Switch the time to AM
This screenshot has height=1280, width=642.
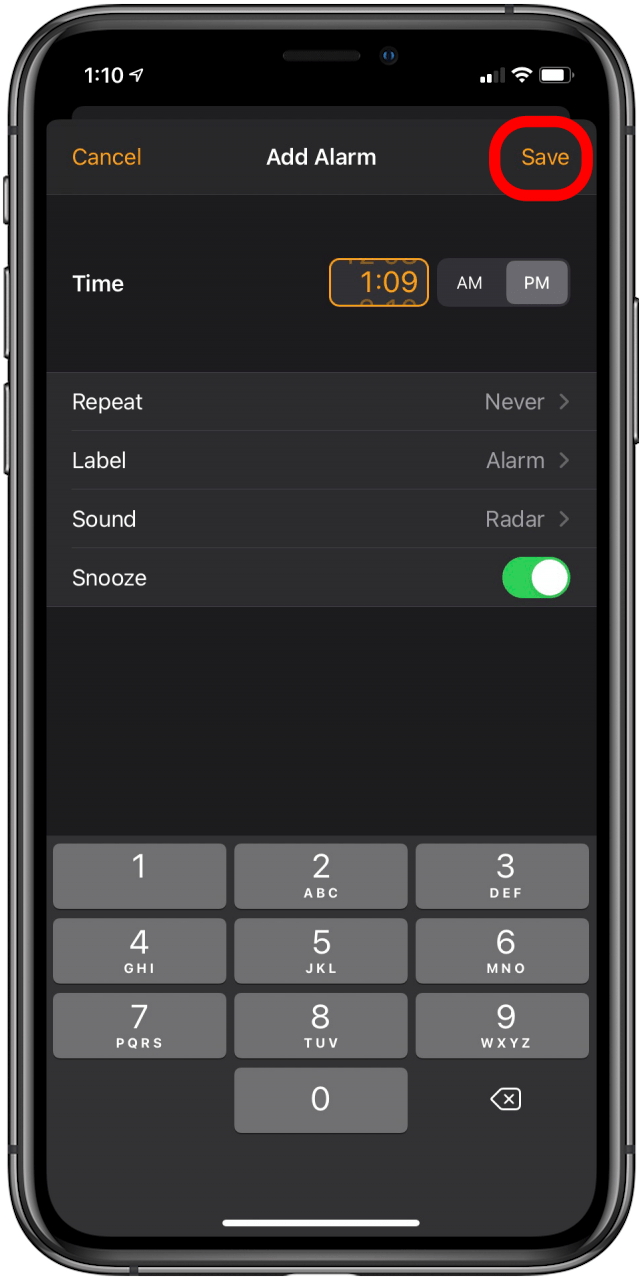pyautogui.click(x=470, y=283)
